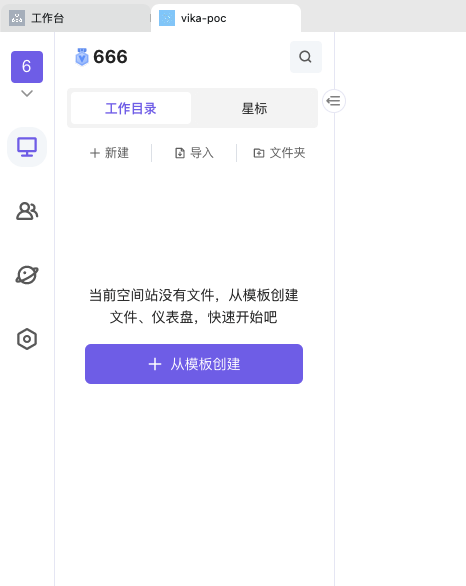Open the search icon beside 666
This screenshot has width=466, height=586.
tap(305, 57)
